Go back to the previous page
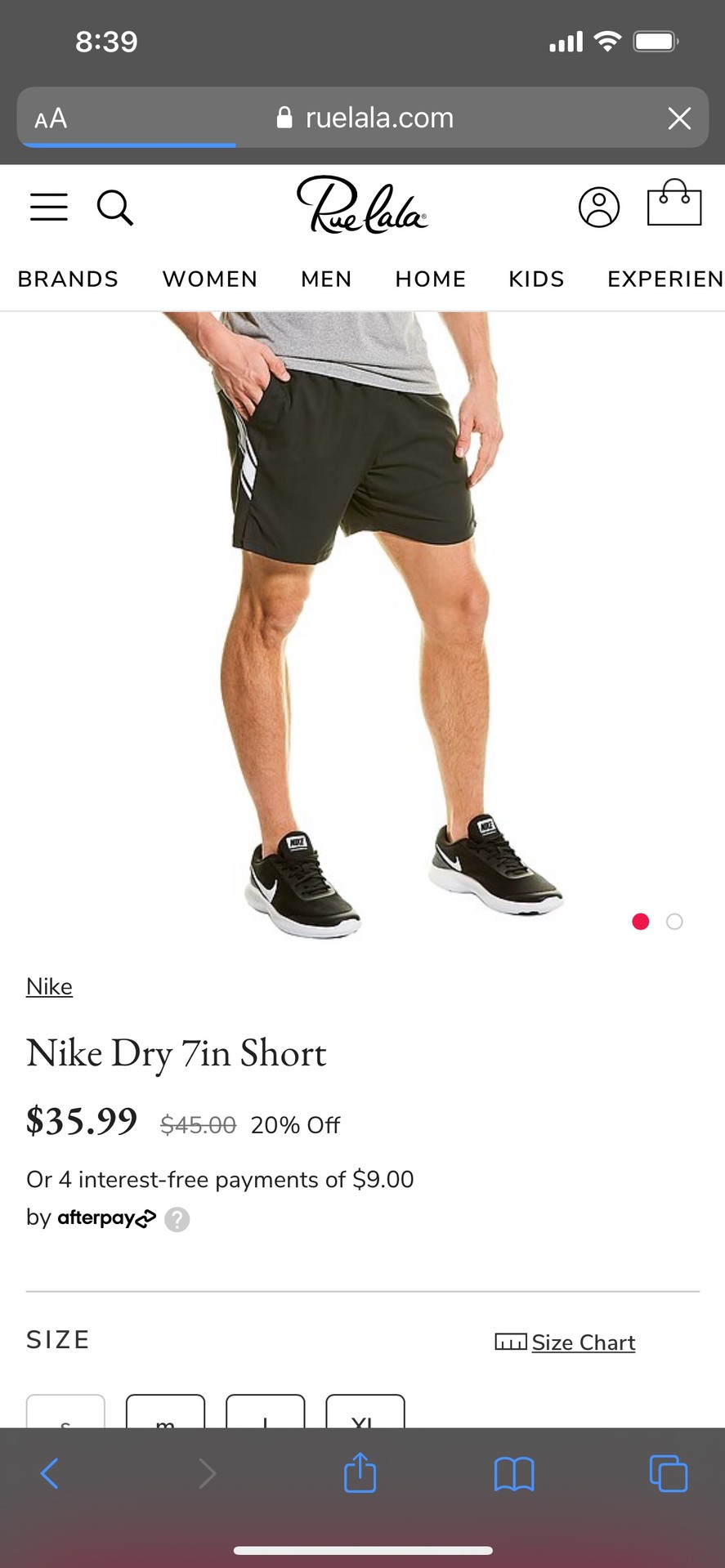 pos(50,1473)
